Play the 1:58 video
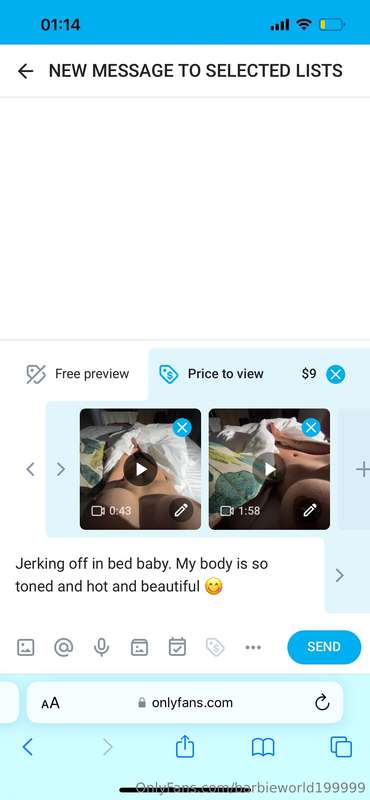Screen dimensions: 370x800 tap(269, 469)
